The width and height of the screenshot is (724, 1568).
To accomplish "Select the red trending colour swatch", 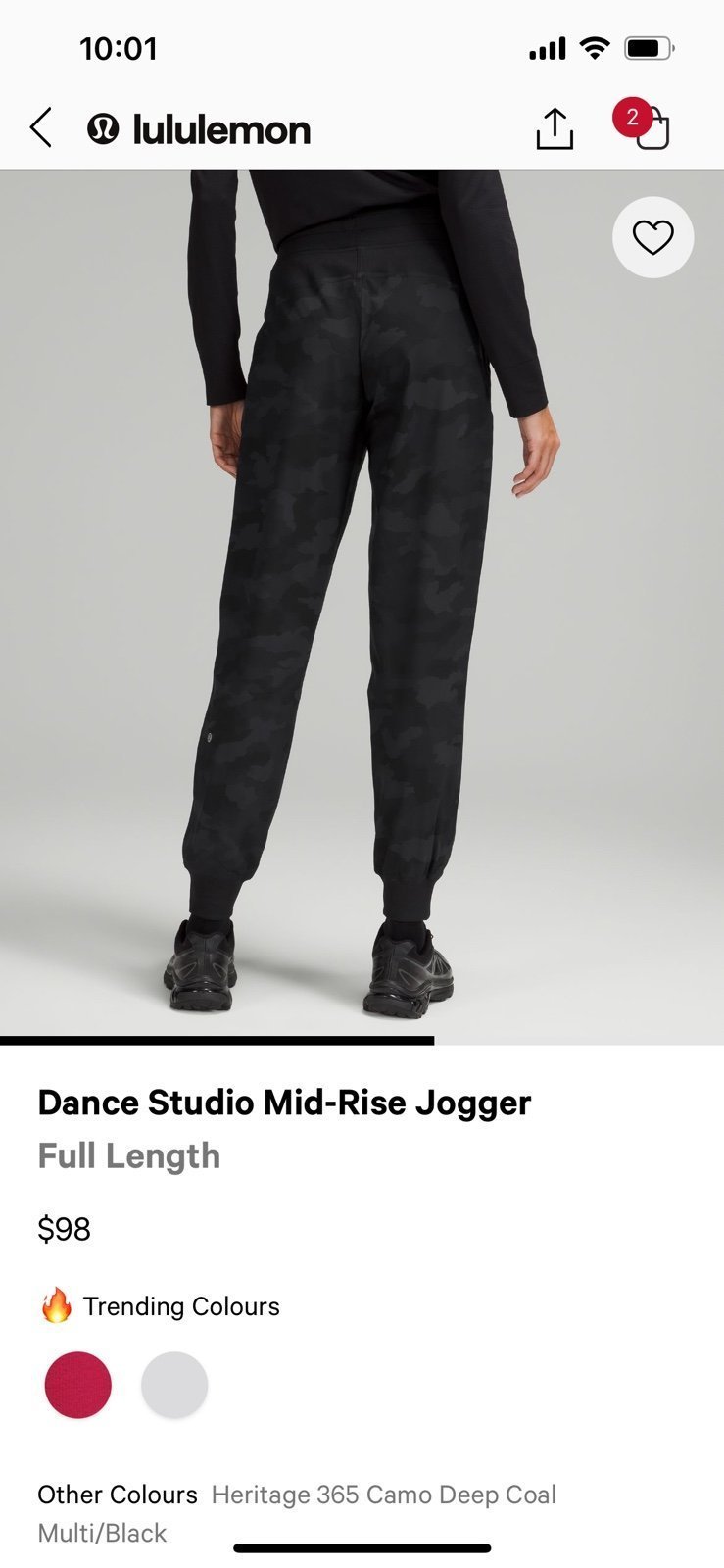I will tap(78, 1385).
